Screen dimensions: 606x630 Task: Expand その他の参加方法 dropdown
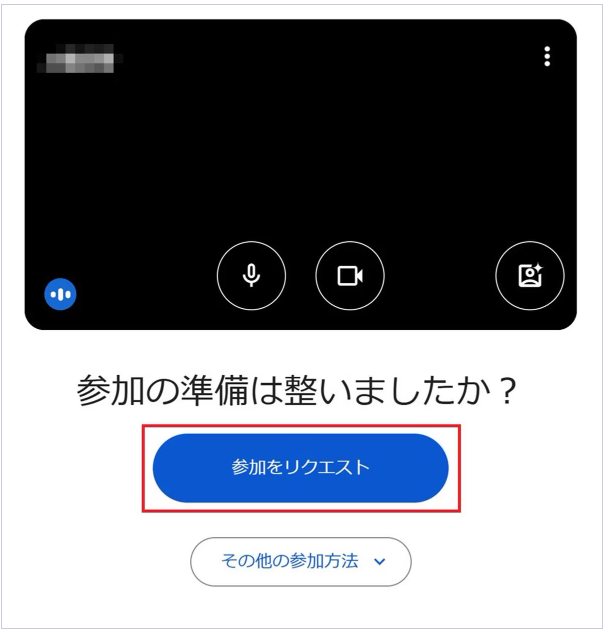pos(300,561)
